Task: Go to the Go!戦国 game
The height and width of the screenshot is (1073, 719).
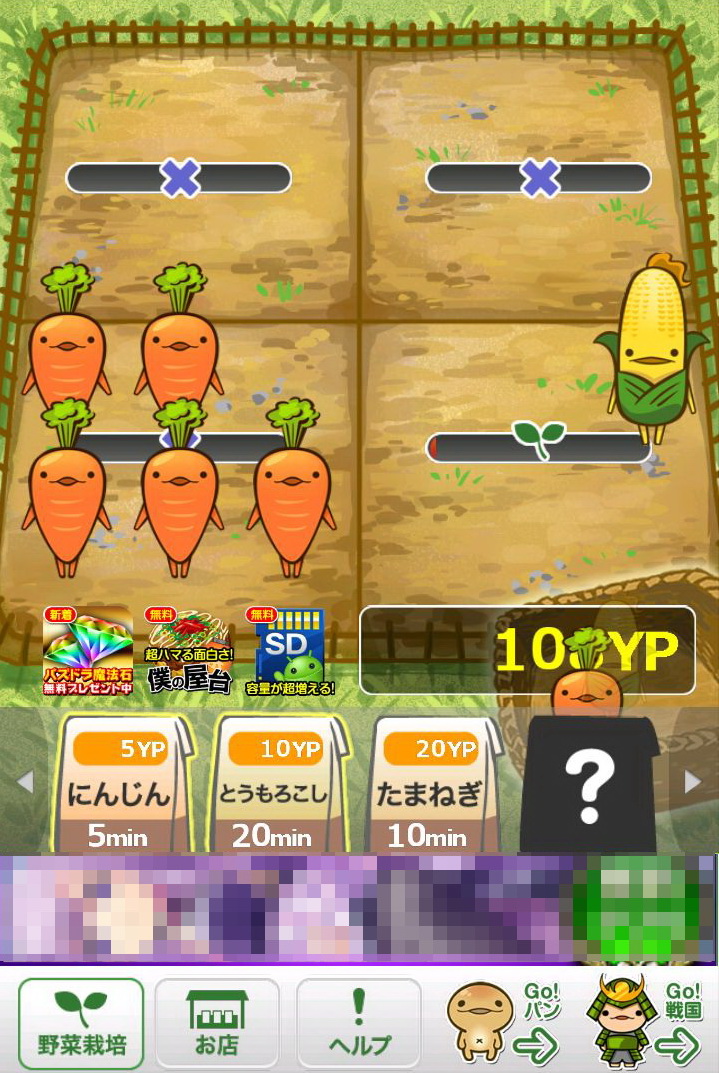Action: point(649,1022)
